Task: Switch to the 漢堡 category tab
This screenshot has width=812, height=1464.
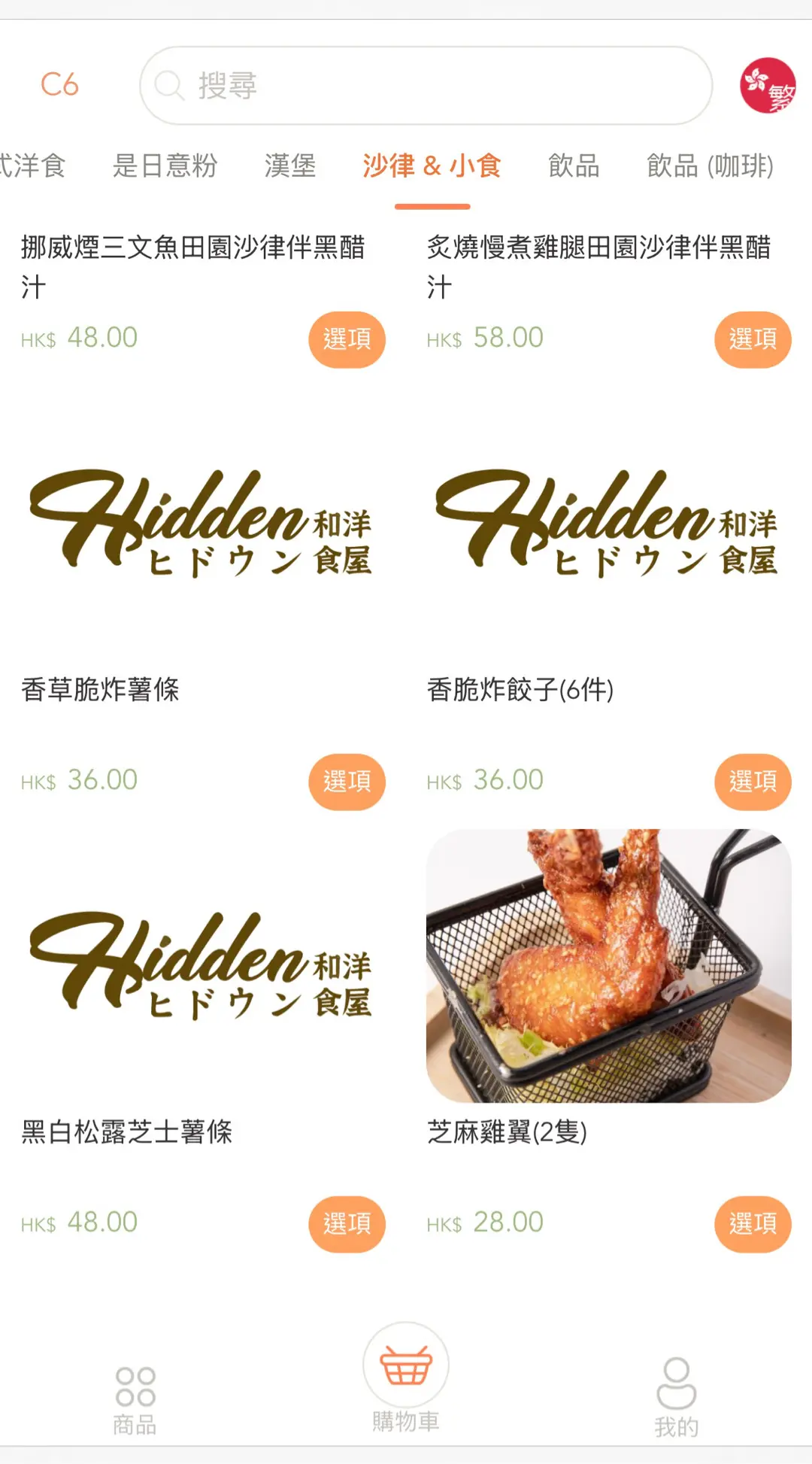Action: 290,166
